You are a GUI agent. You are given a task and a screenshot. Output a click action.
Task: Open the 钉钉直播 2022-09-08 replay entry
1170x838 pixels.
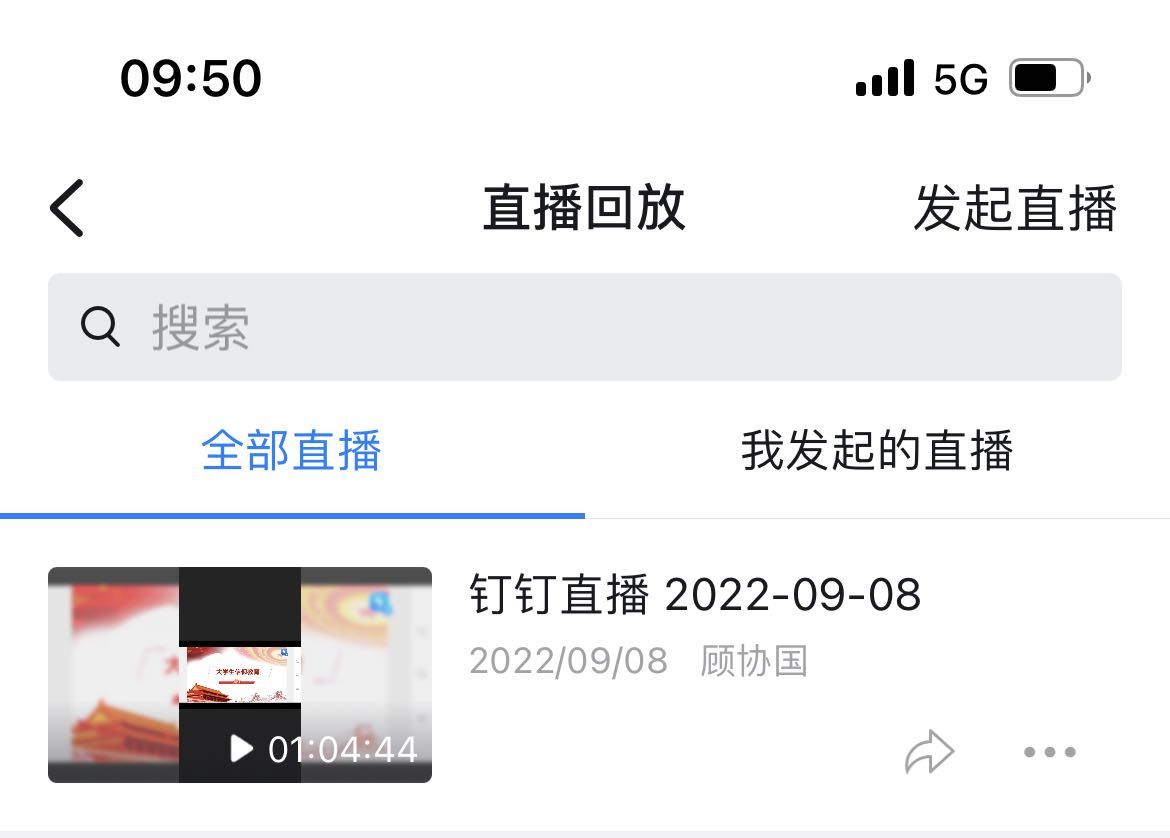694,596
